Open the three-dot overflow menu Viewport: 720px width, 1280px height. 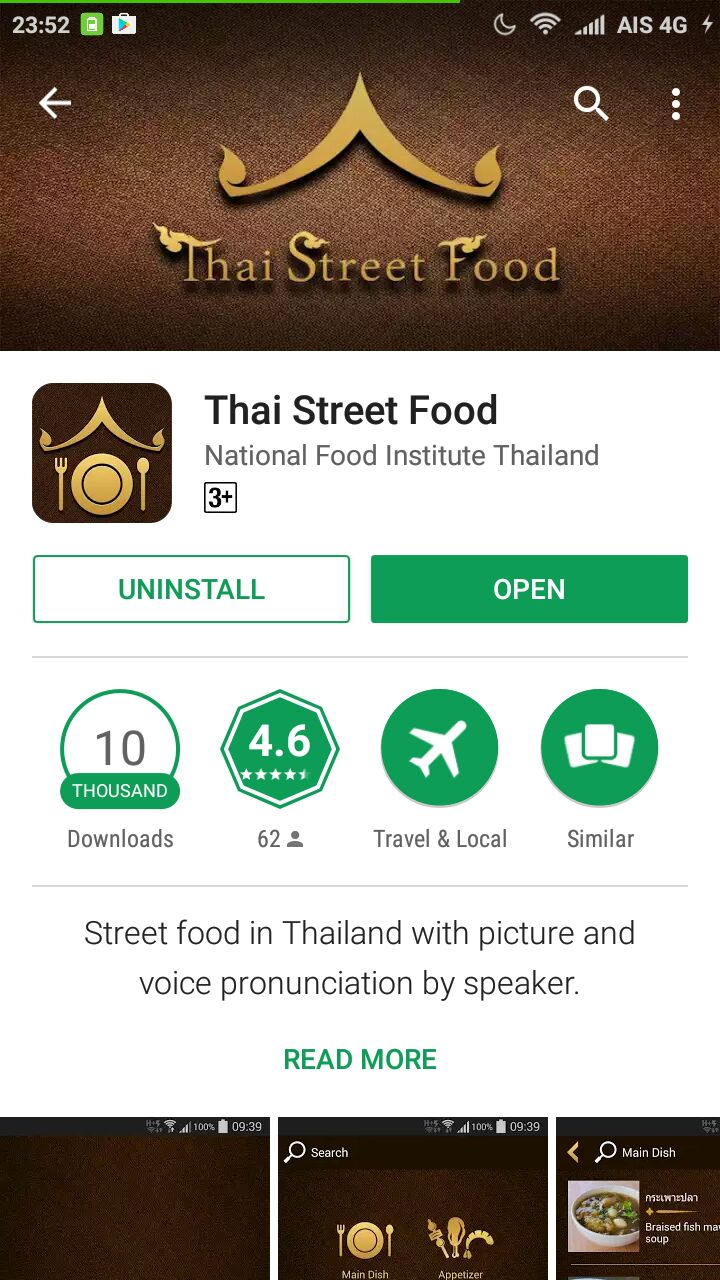coord(676,103)
